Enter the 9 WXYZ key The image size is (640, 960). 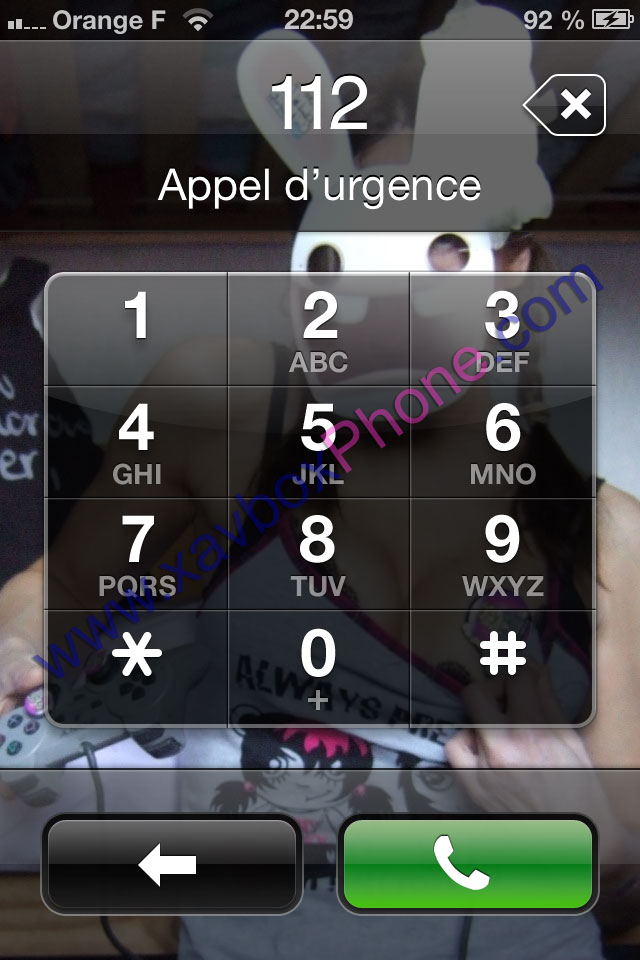tap(502, 554)
